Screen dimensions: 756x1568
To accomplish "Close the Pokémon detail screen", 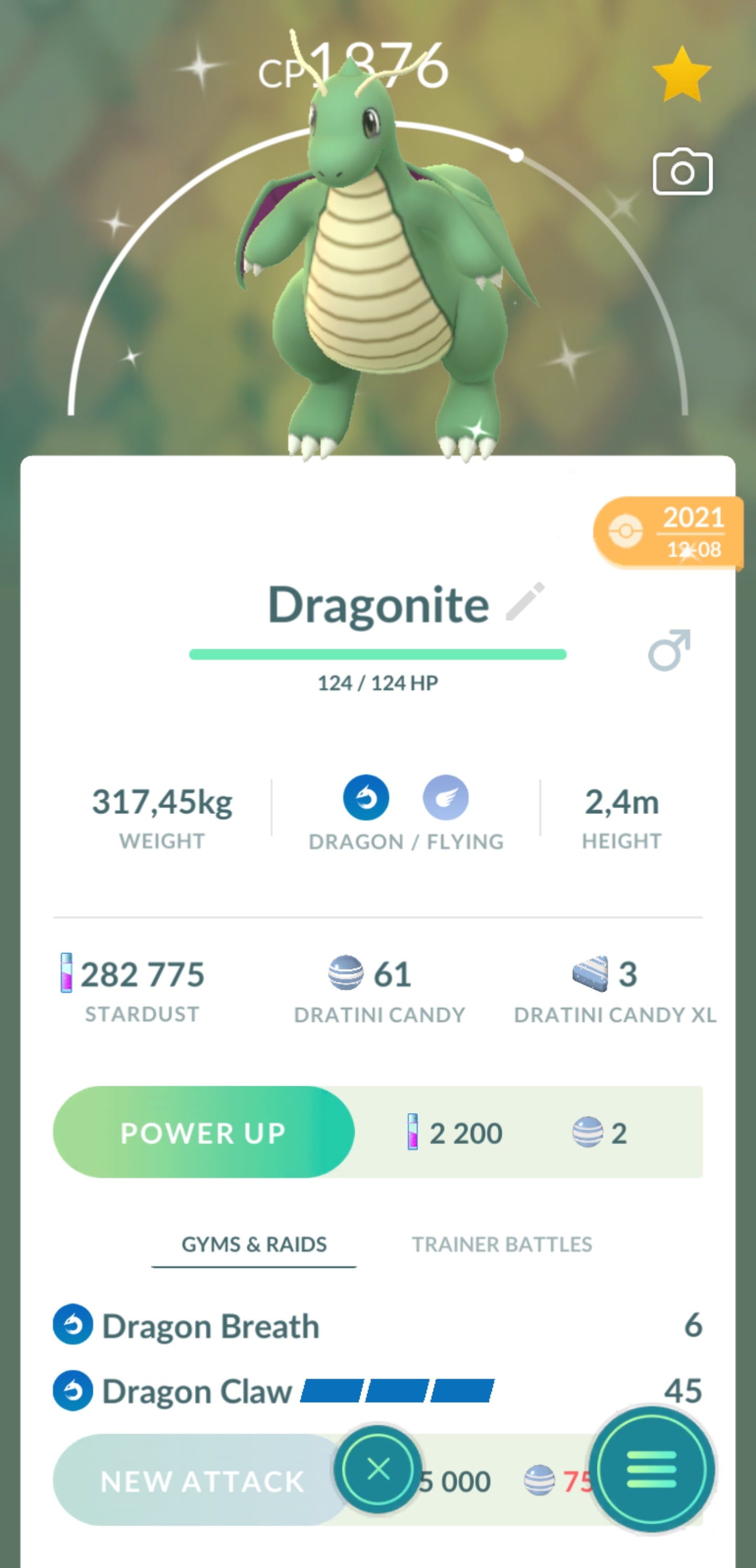I will (379, 1469).
